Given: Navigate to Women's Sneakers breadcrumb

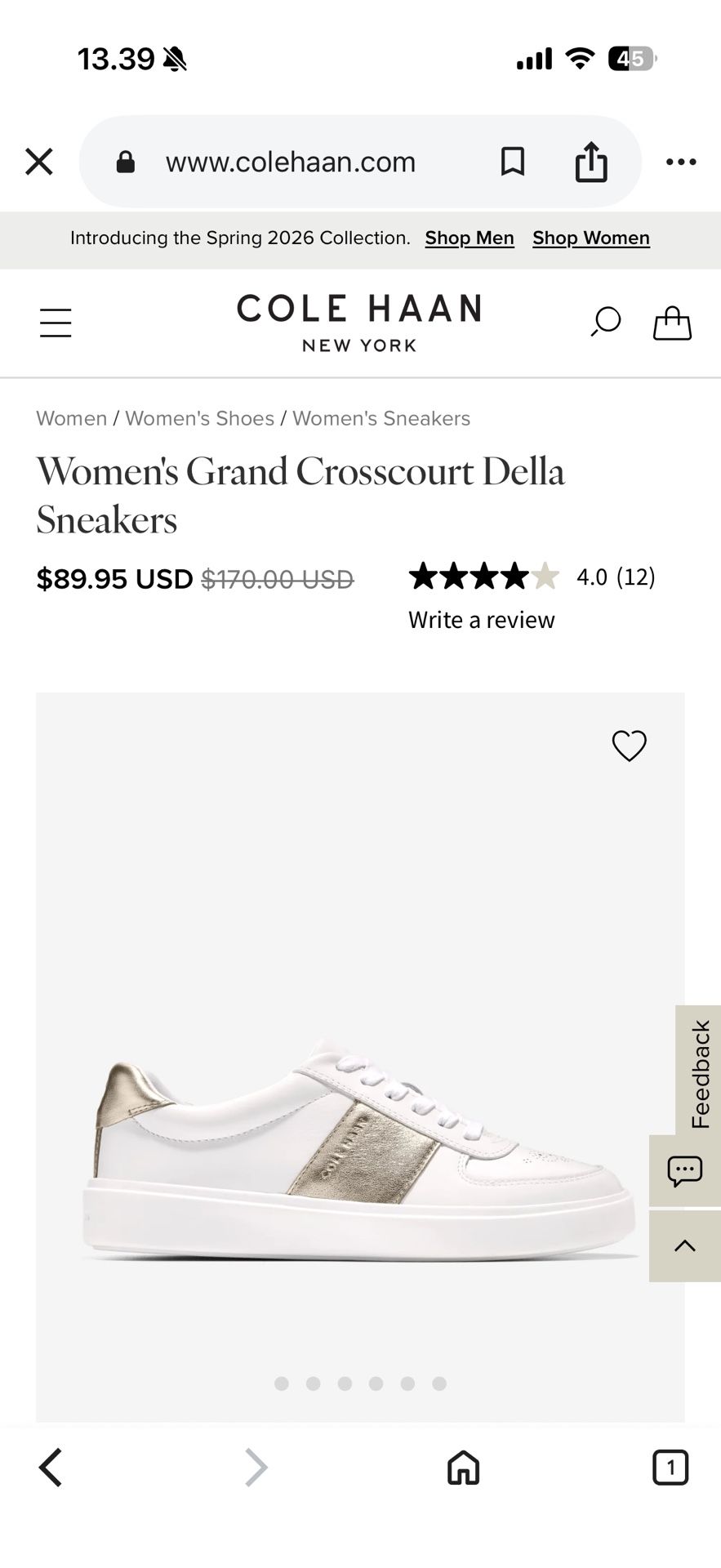Looking at the screenshot, I should point(381,418).
